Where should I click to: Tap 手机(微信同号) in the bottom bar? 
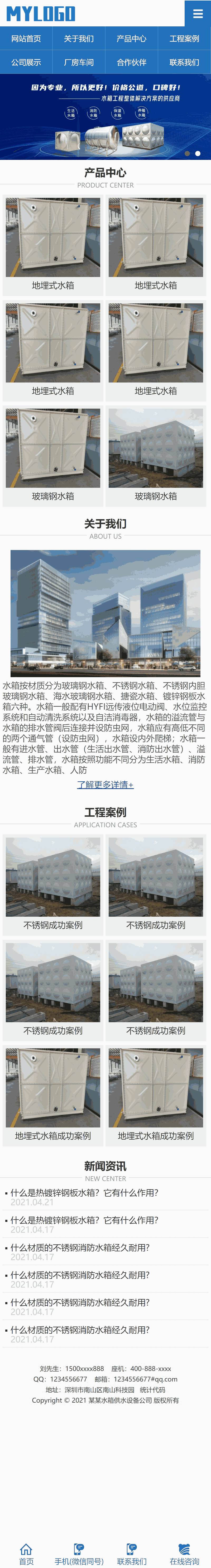click(79, 1554)
